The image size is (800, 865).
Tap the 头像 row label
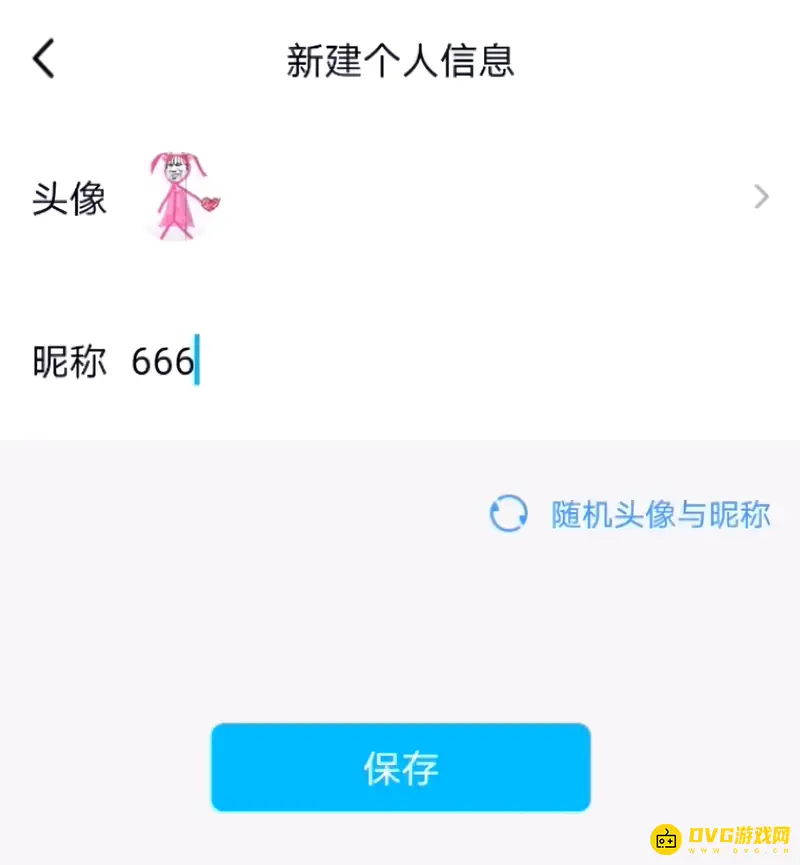pyautogui.click(x=70, y=198)
